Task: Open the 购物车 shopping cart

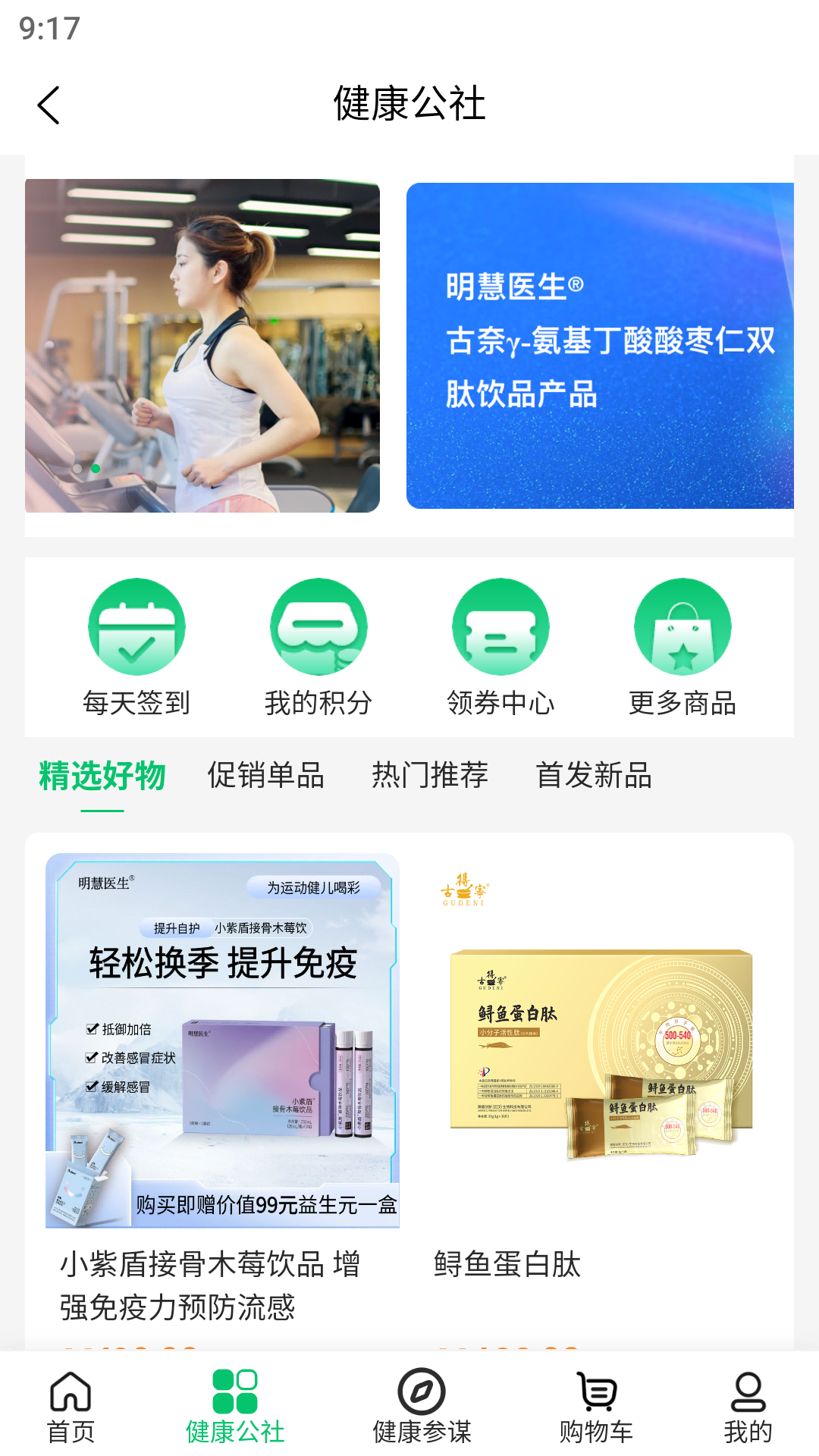Action: click(596, 1407)
